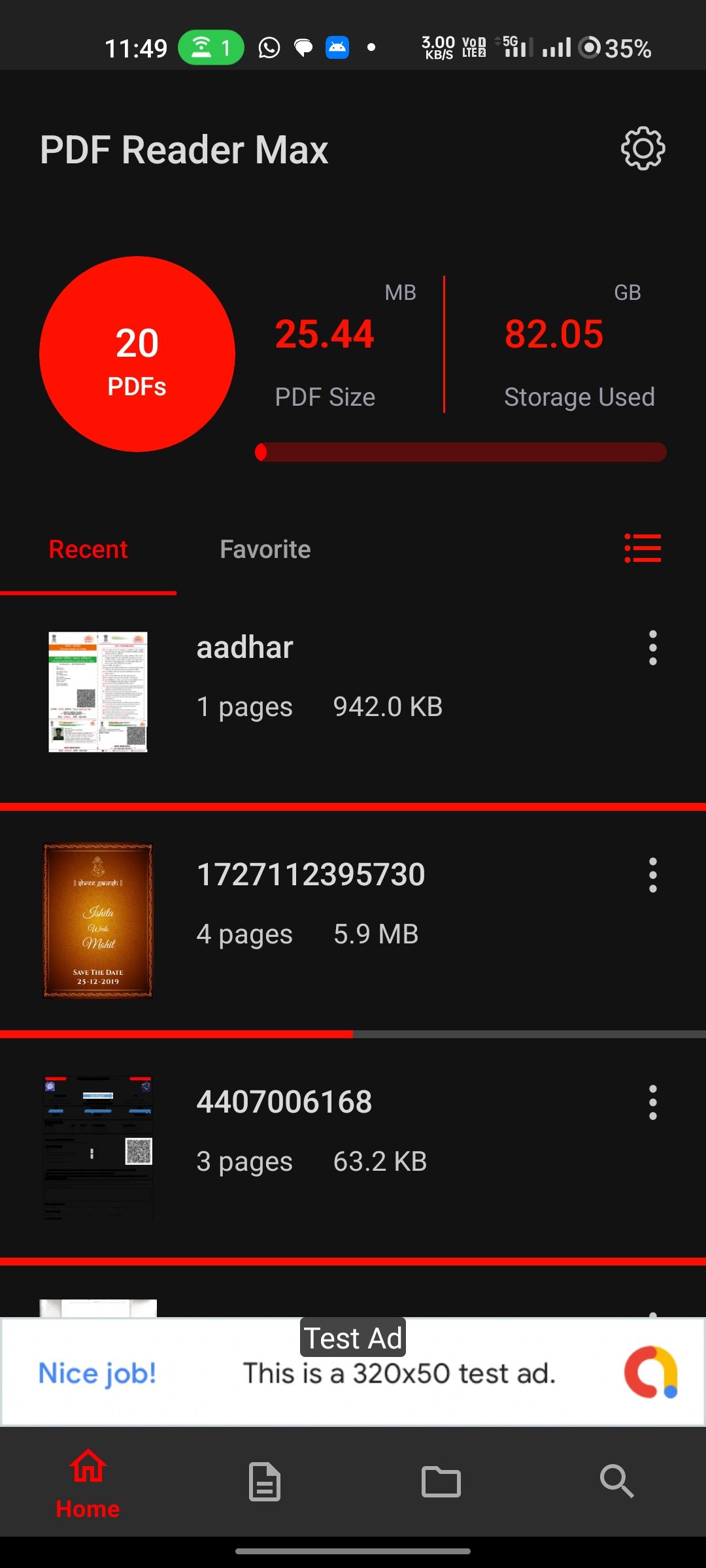Open the settings gear
706x1568 pixels.
(643, 149)
